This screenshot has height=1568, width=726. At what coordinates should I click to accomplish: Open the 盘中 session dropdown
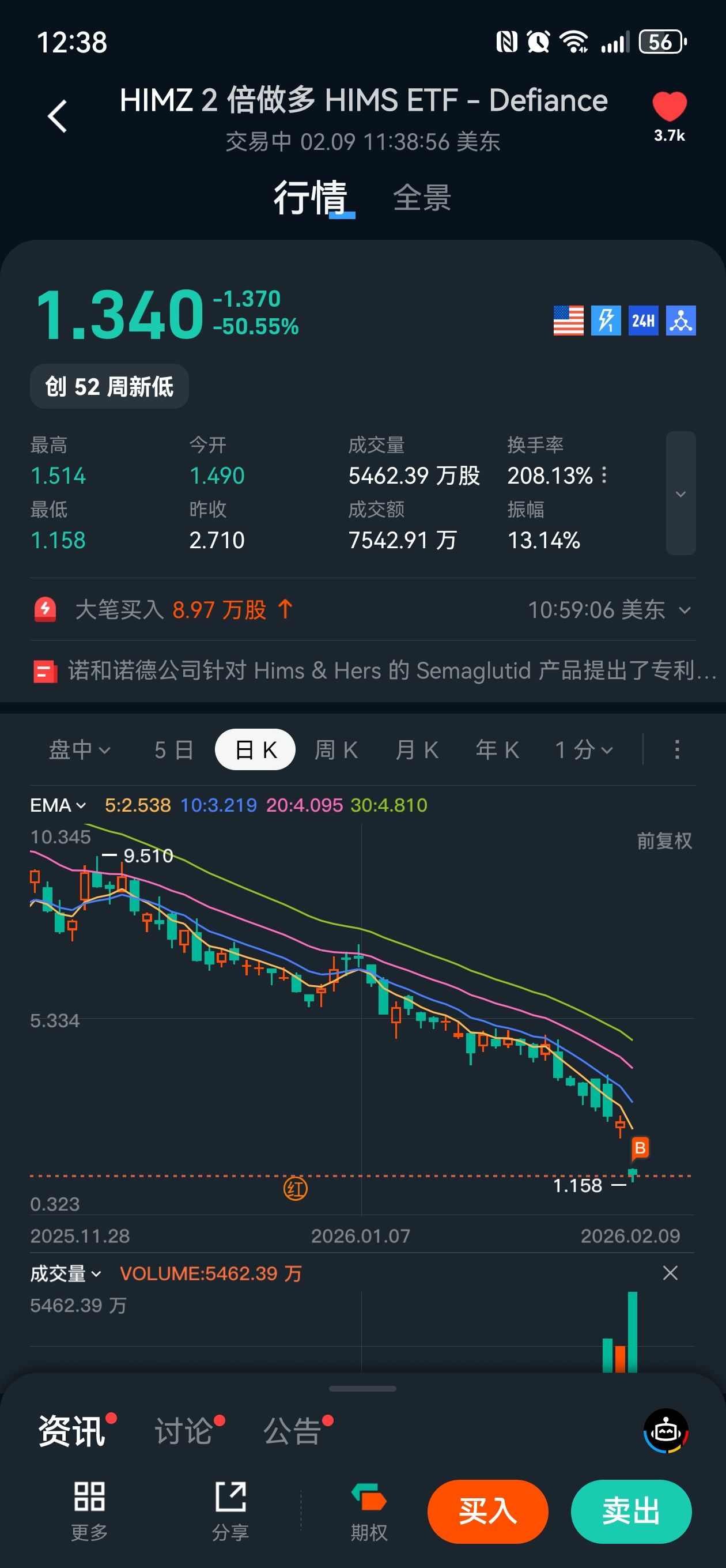[79, 750]
